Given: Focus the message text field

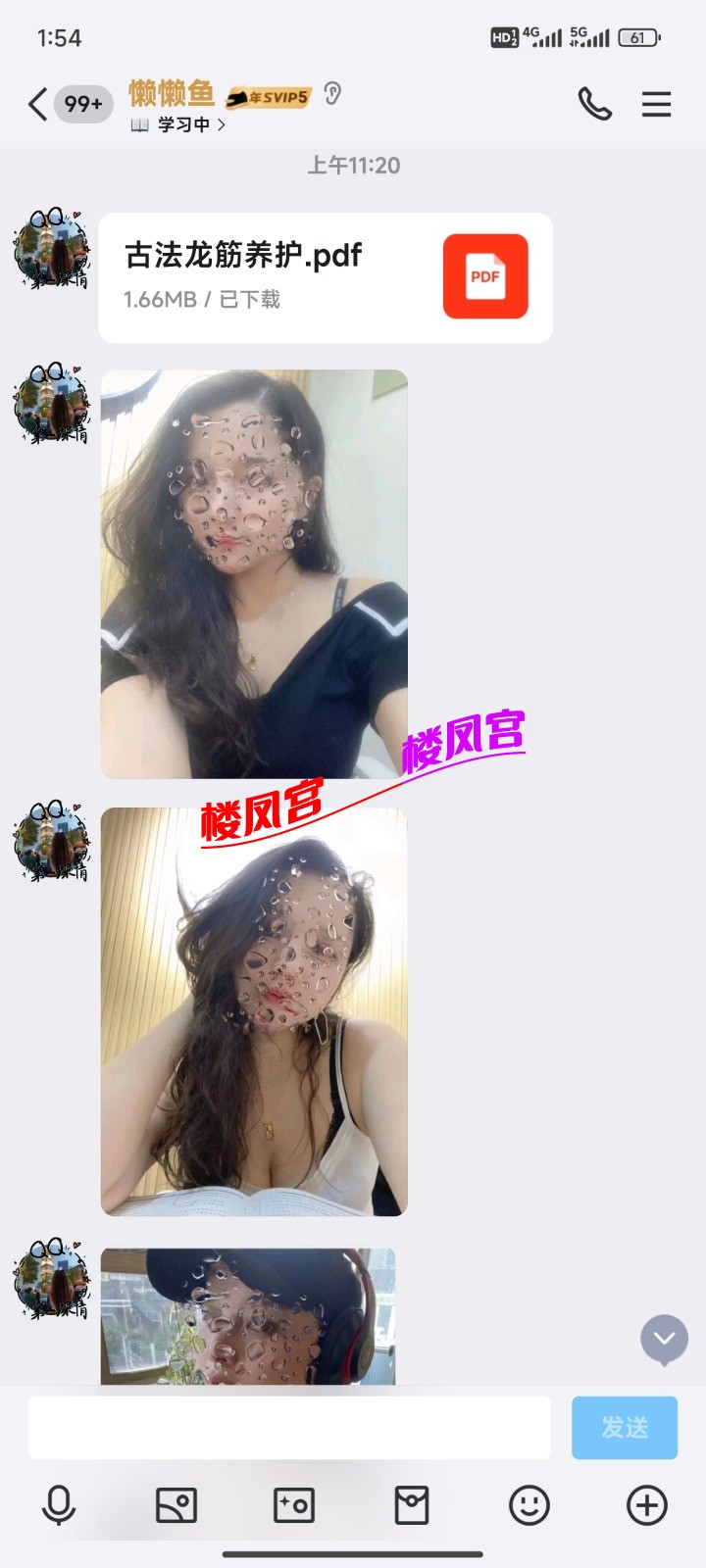Looking at the screenshot, I should pos(289,1428).
